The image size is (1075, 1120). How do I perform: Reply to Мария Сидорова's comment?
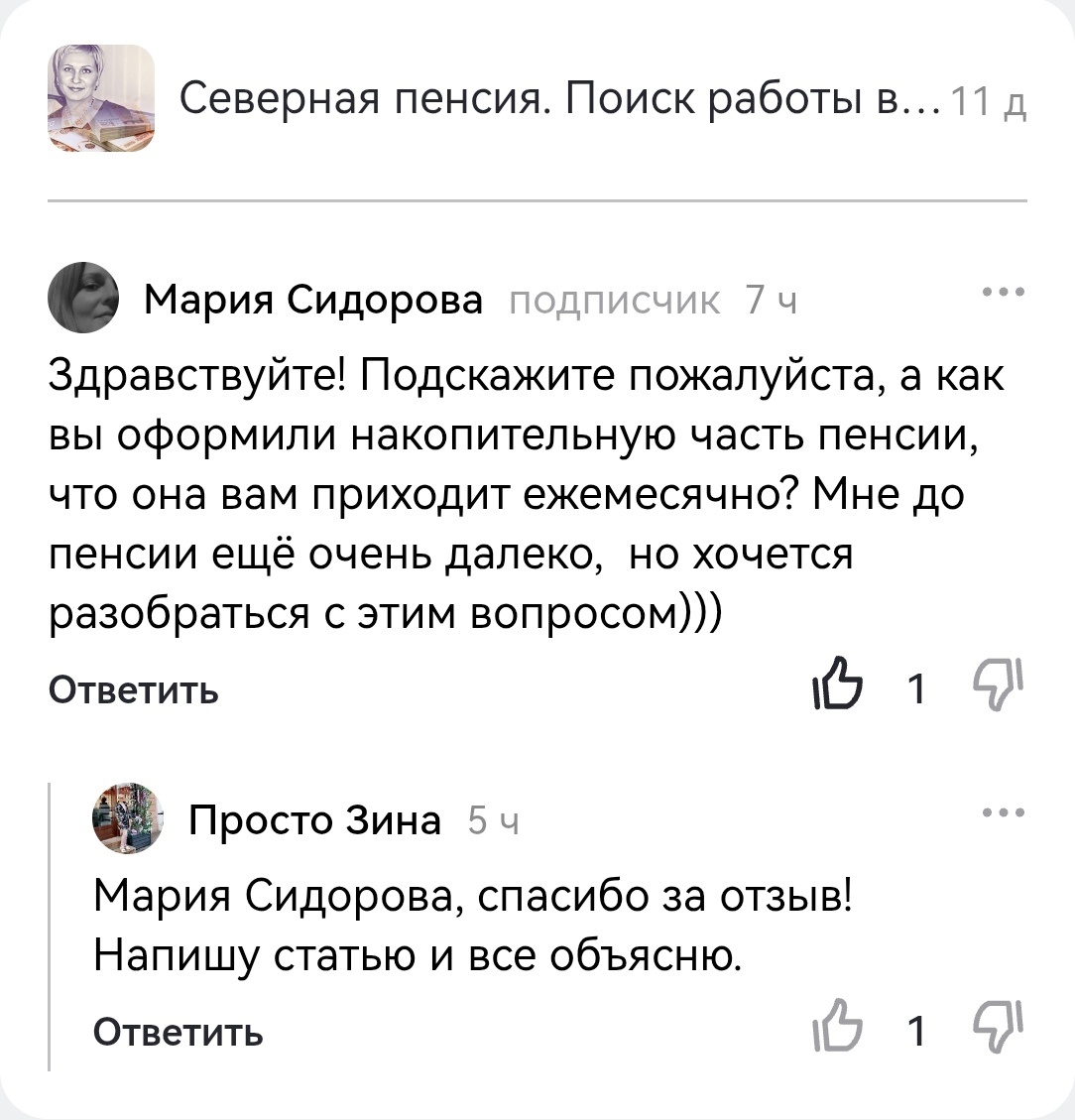[x=134, y=688]
